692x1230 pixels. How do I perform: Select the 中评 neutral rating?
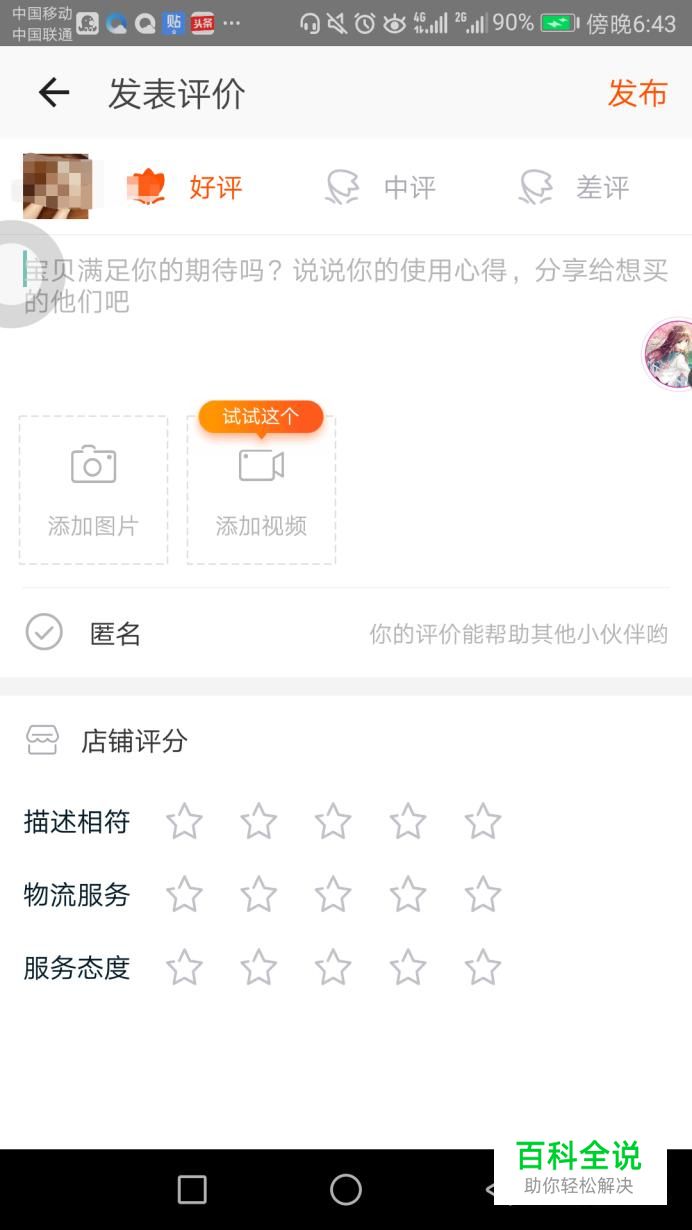click(383, 187)
